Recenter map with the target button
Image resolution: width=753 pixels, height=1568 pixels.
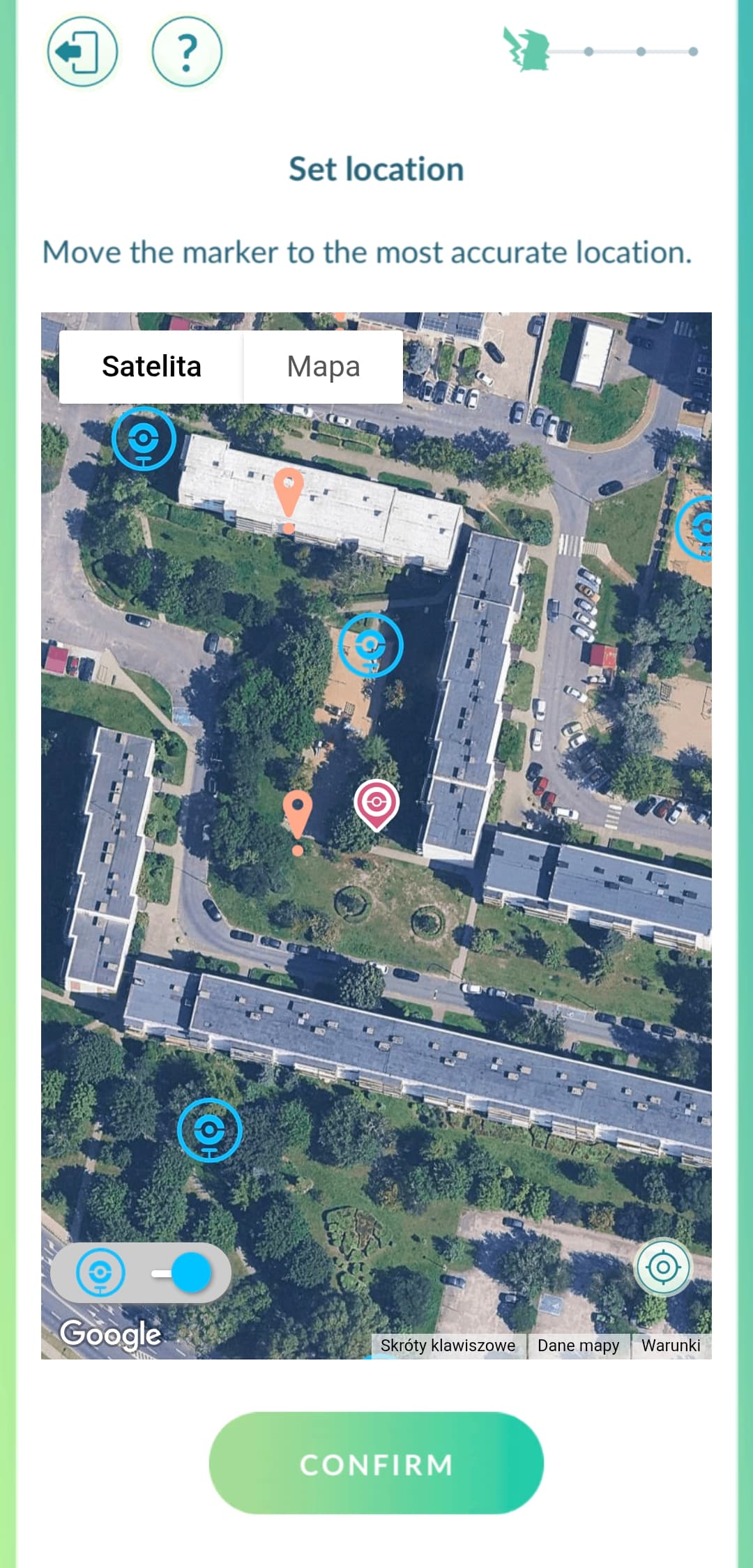tap(663, 1267)
